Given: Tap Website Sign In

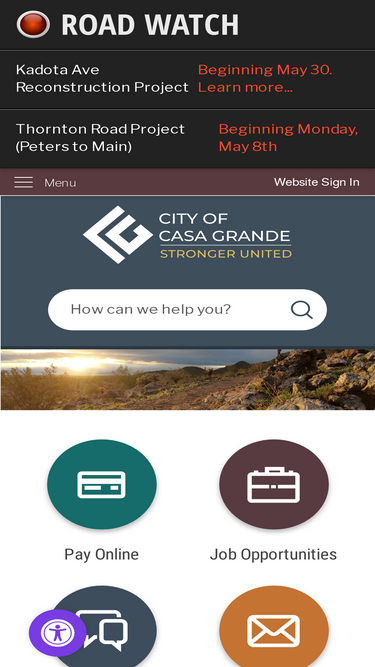Looking at the screenshot, I should click(317, 182).
